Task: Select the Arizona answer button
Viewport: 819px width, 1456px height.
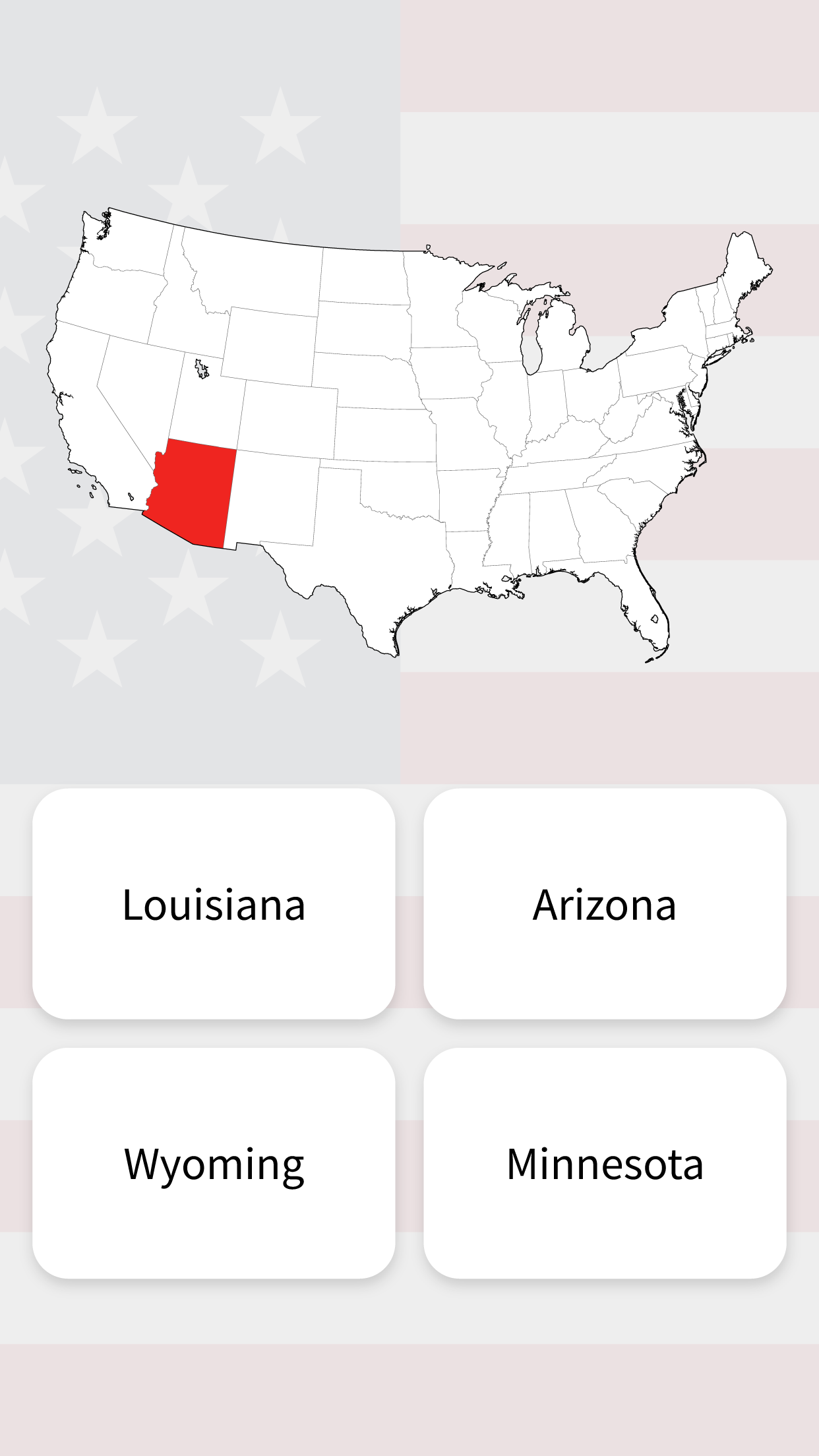Action: click(x=605, y=907)
